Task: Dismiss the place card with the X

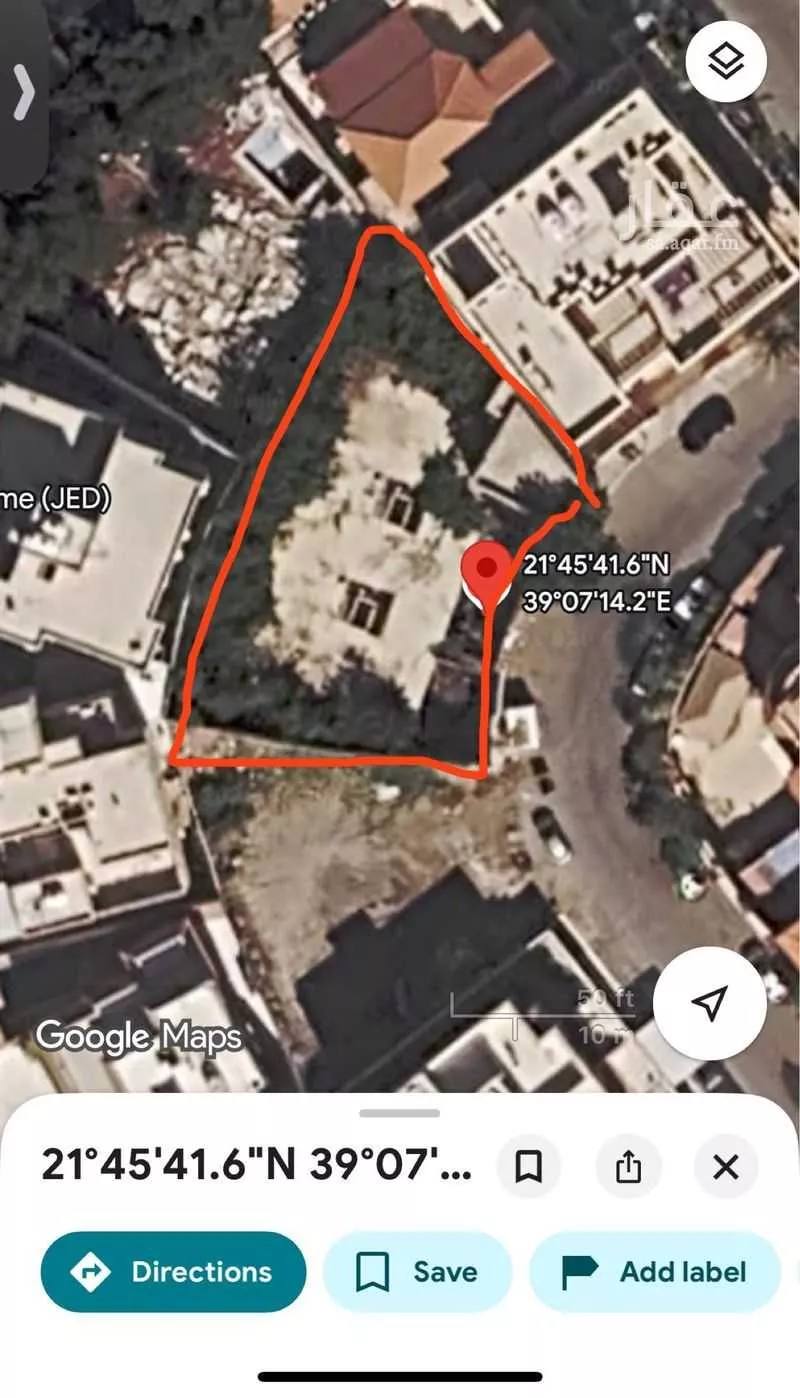Action: (725, 1166)
